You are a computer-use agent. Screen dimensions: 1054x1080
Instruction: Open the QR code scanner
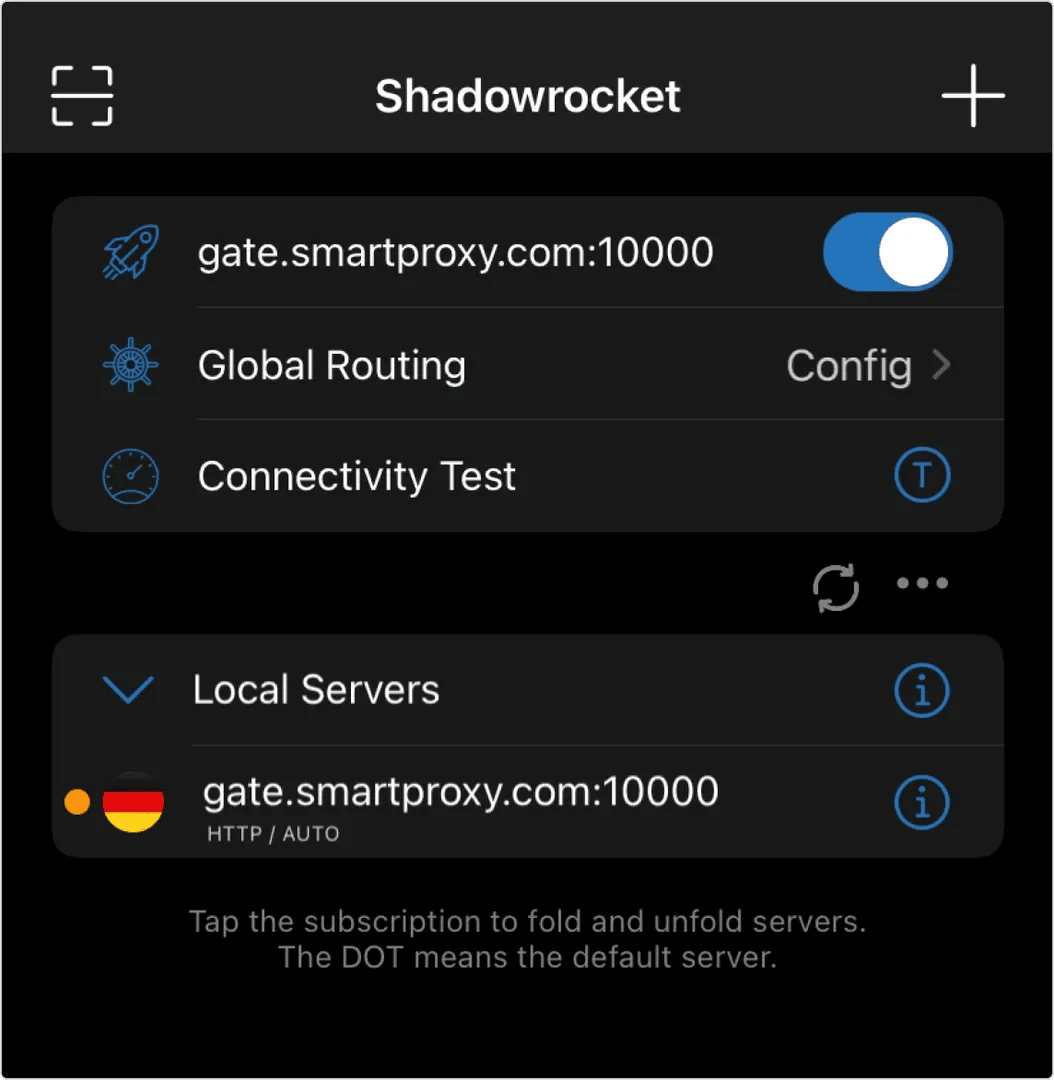(81, 96)
